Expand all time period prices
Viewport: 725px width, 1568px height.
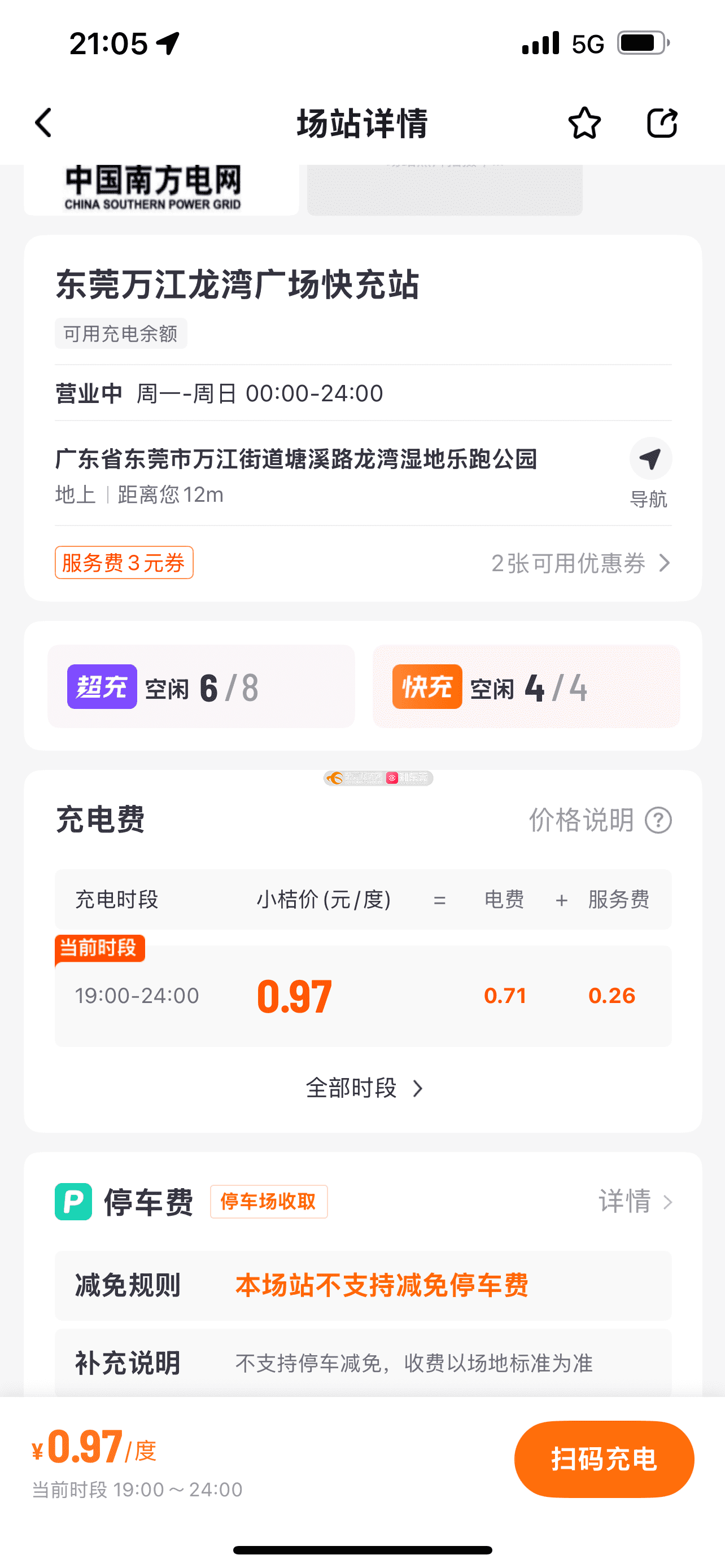click(x=363, y=1088)
